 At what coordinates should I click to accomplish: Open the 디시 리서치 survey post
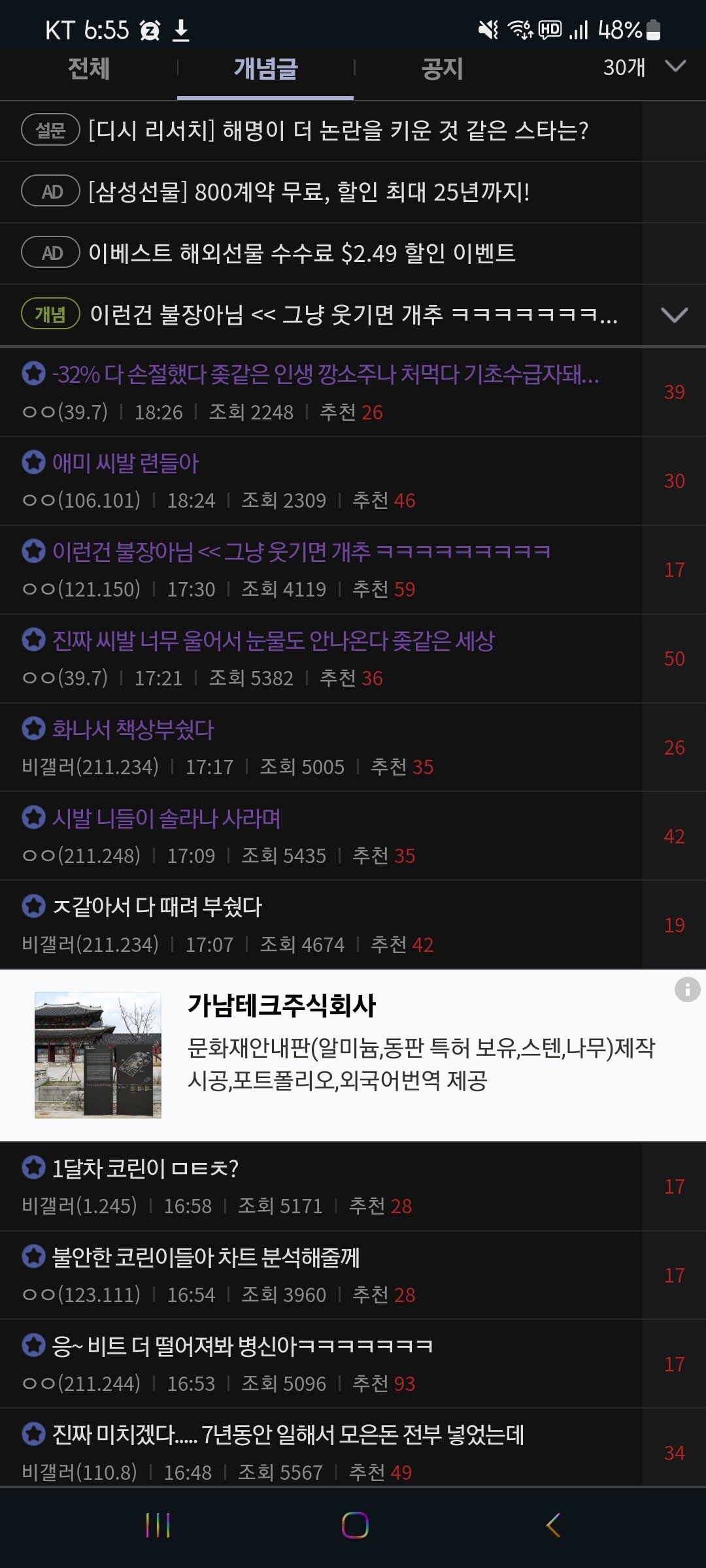[338, 131]
